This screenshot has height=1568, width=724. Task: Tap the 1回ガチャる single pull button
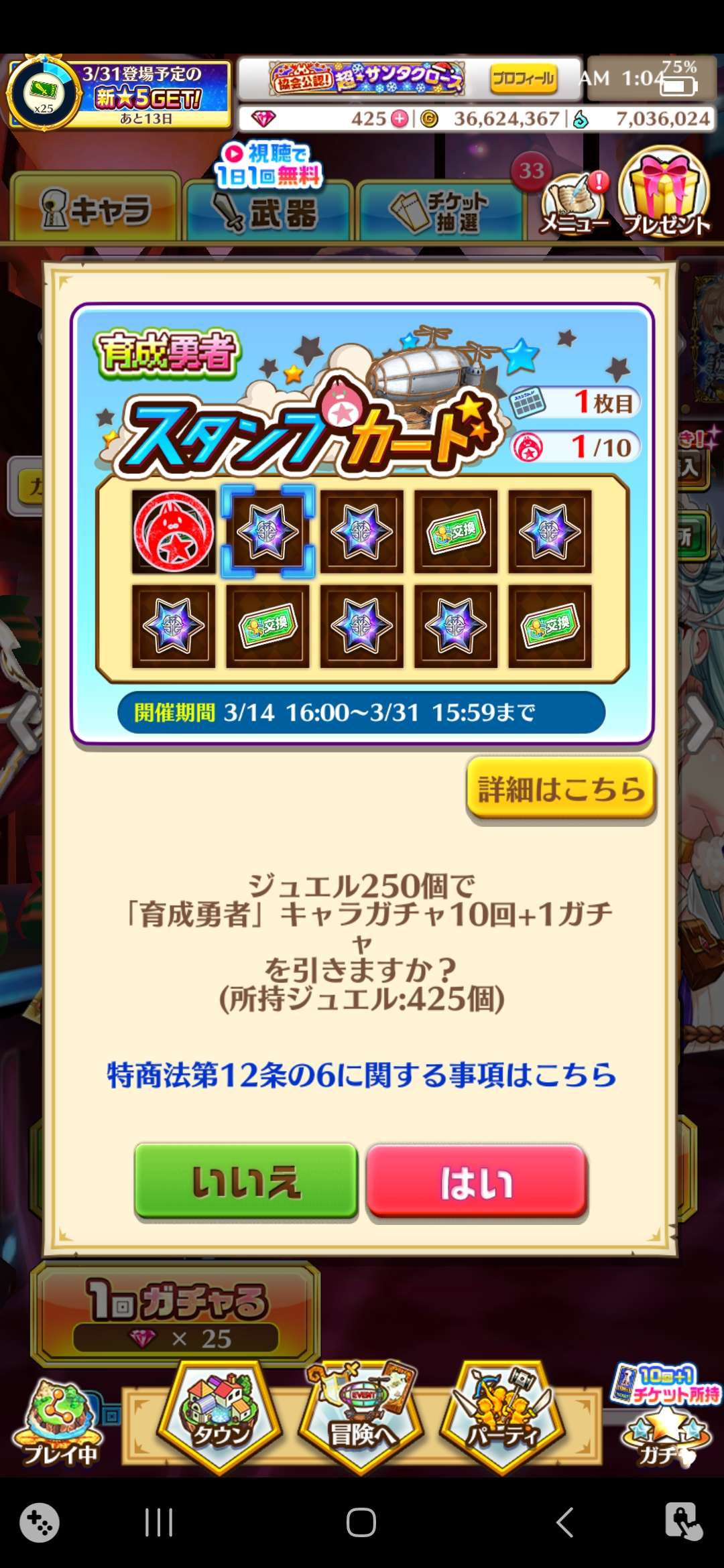click(176, 1315)
